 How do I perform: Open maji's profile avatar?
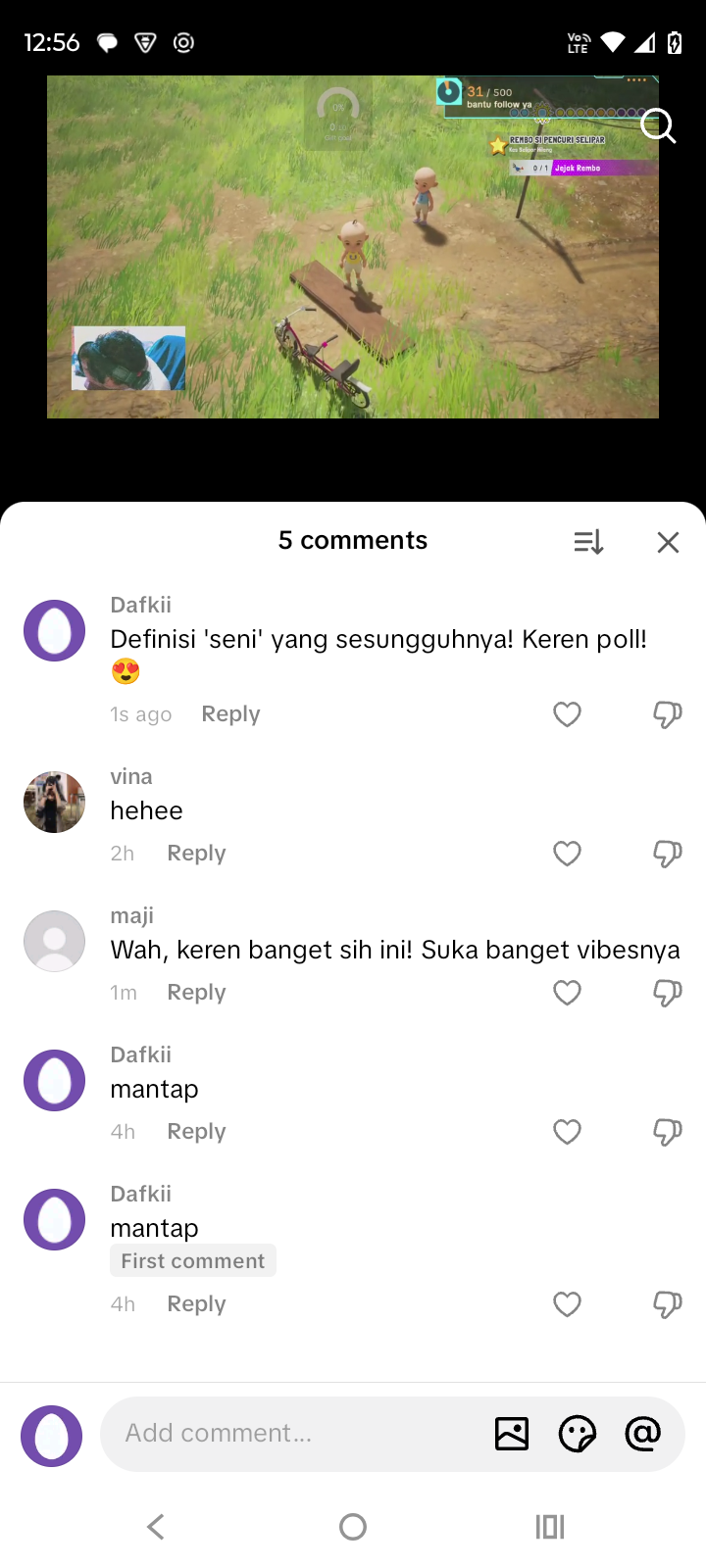[x=54, y=941]
